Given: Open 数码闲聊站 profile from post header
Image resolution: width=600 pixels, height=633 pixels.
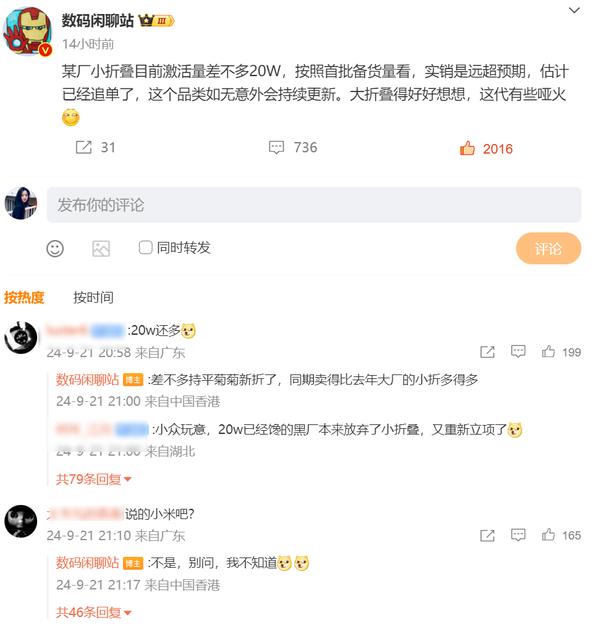Looking at the screenshot, I should coord(97,20).
